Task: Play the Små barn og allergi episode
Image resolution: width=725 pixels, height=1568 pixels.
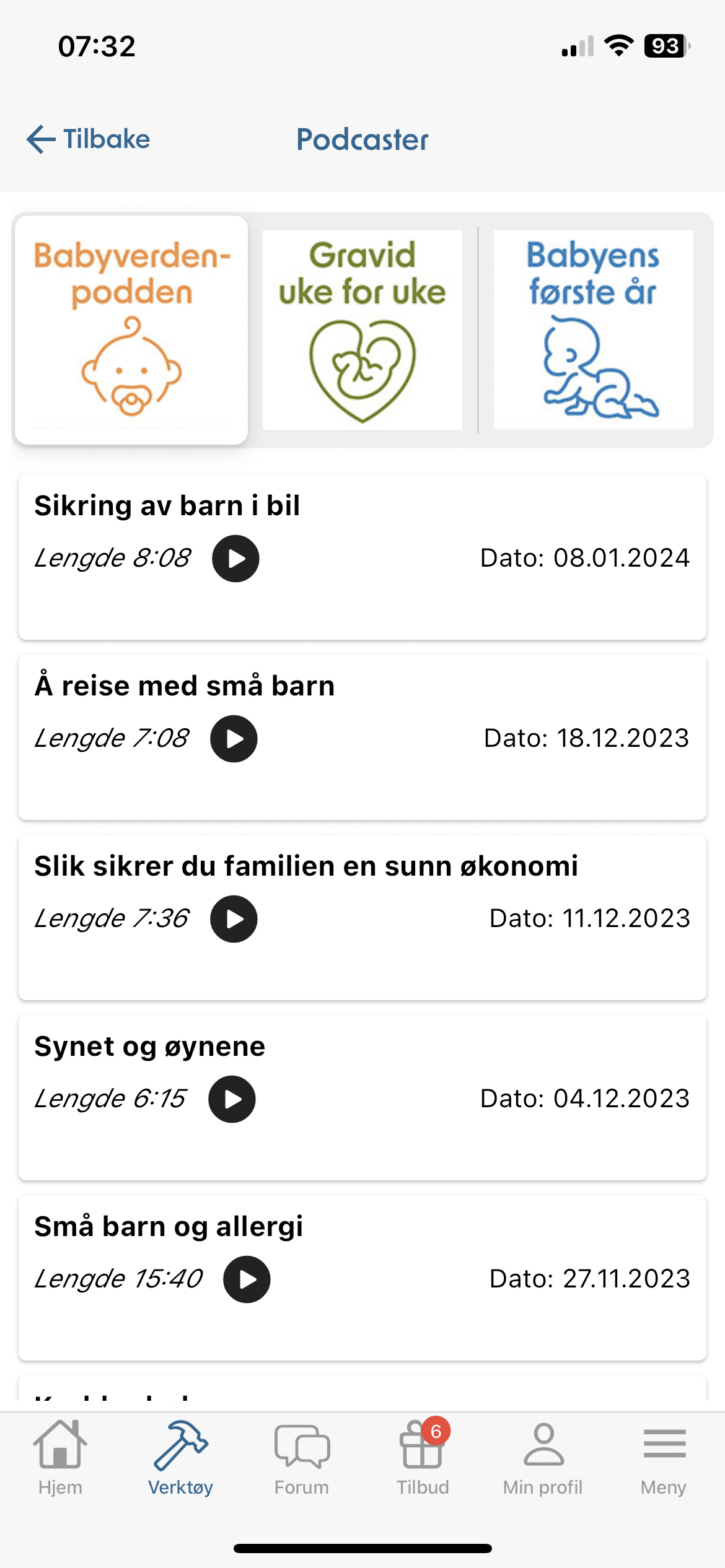Action: click(x=247, y=1279)
